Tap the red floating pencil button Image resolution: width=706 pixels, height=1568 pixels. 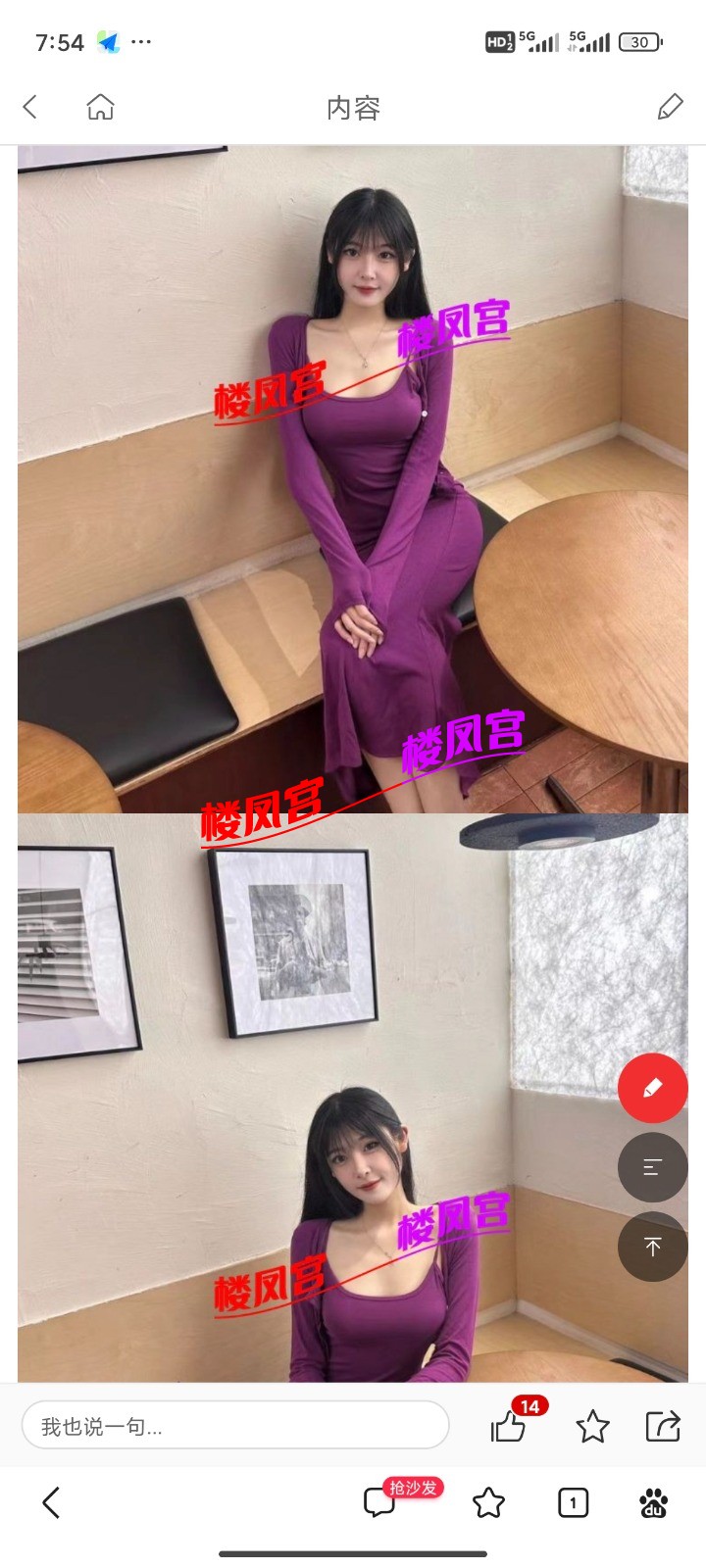[652, 1088]
